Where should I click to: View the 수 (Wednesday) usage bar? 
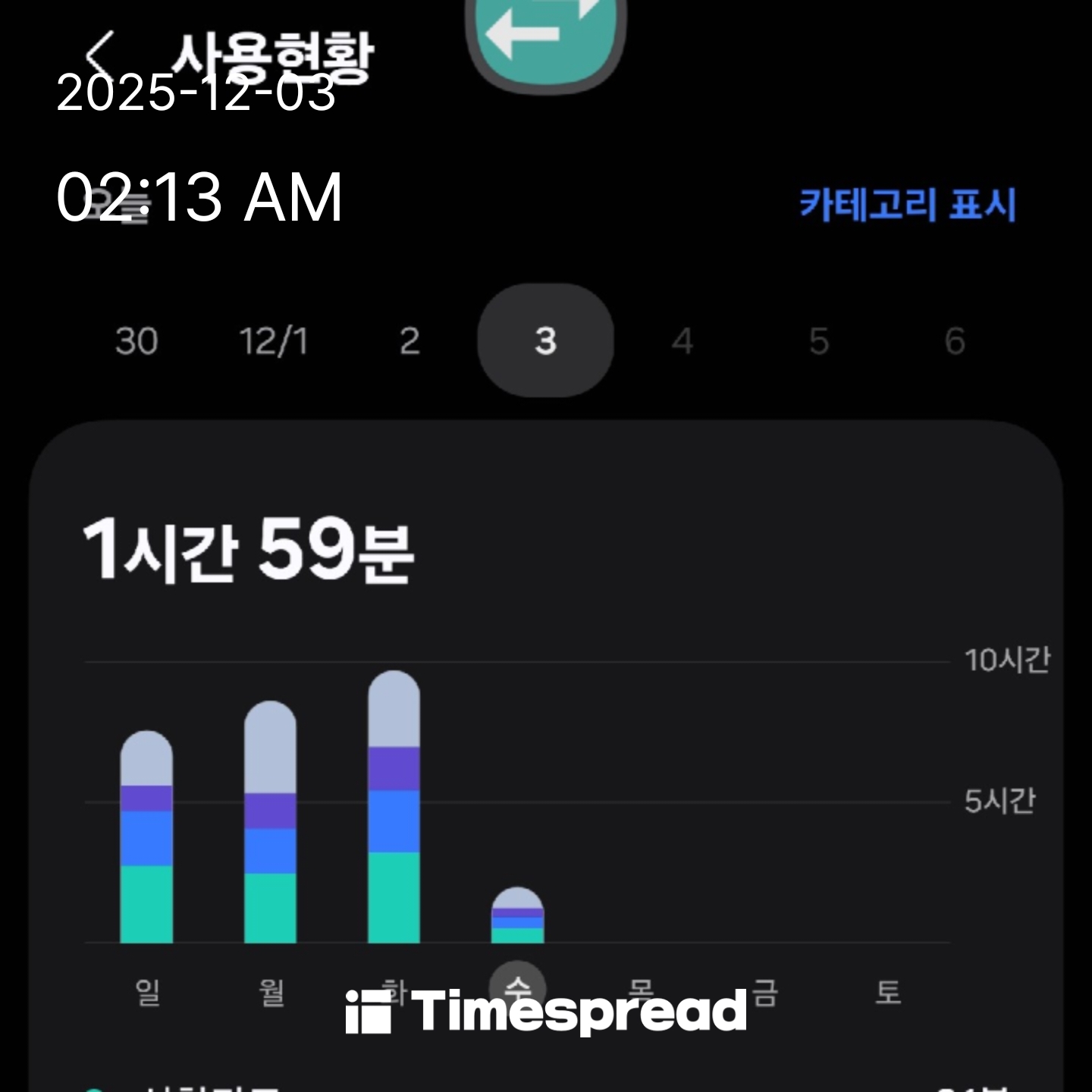pos(517,916)
